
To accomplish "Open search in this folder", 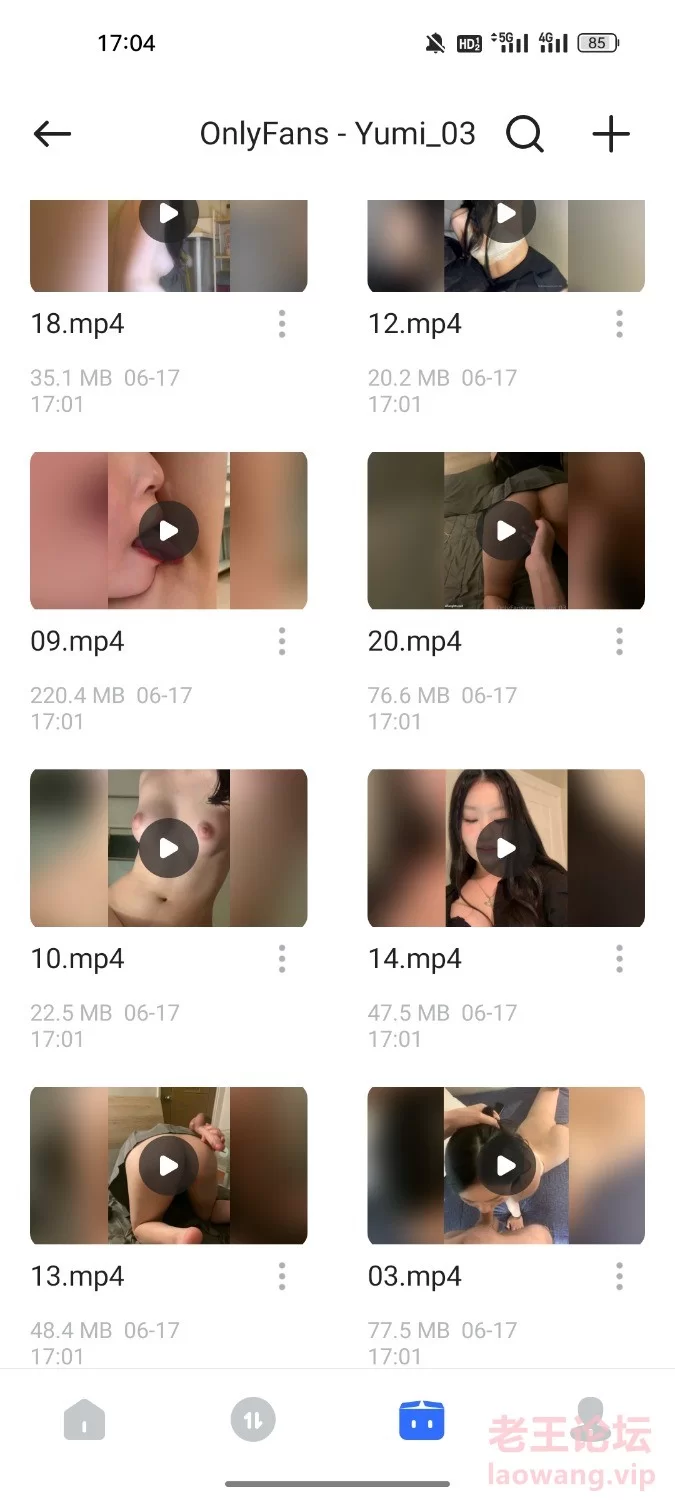I will [524, 134].
